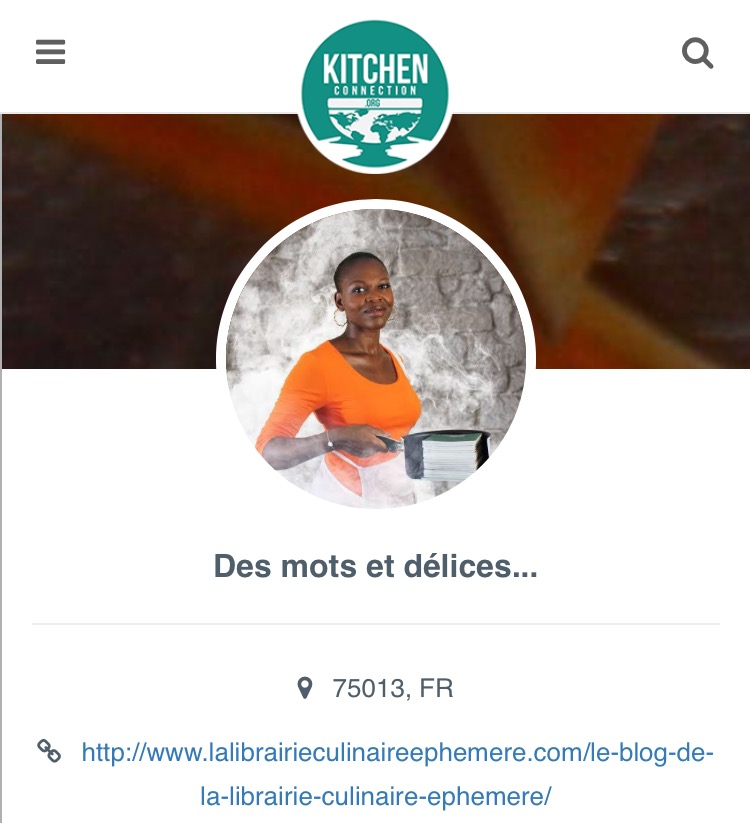Screen dimensions: 750x823
Task: Open the lalibrairieculinaireephemere.com blog link
Action: [x=397, y=752]
